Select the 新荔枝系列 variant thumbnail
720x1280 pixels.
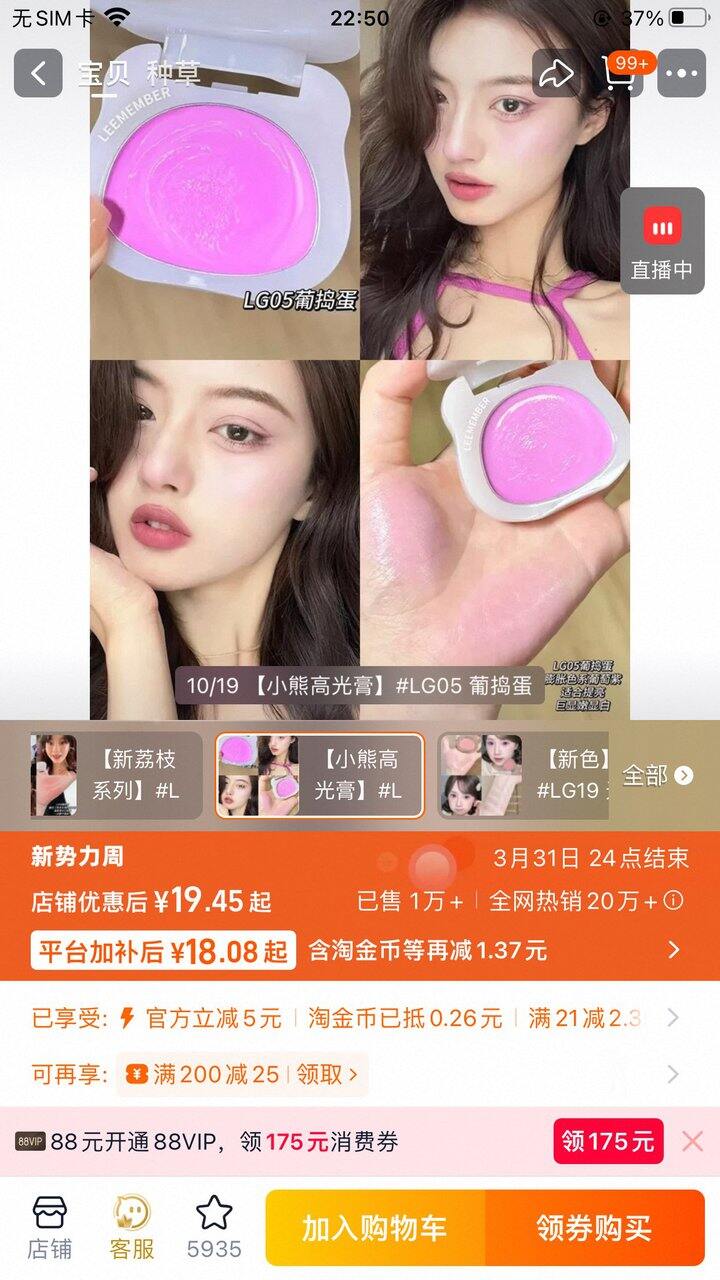[115, 775]
